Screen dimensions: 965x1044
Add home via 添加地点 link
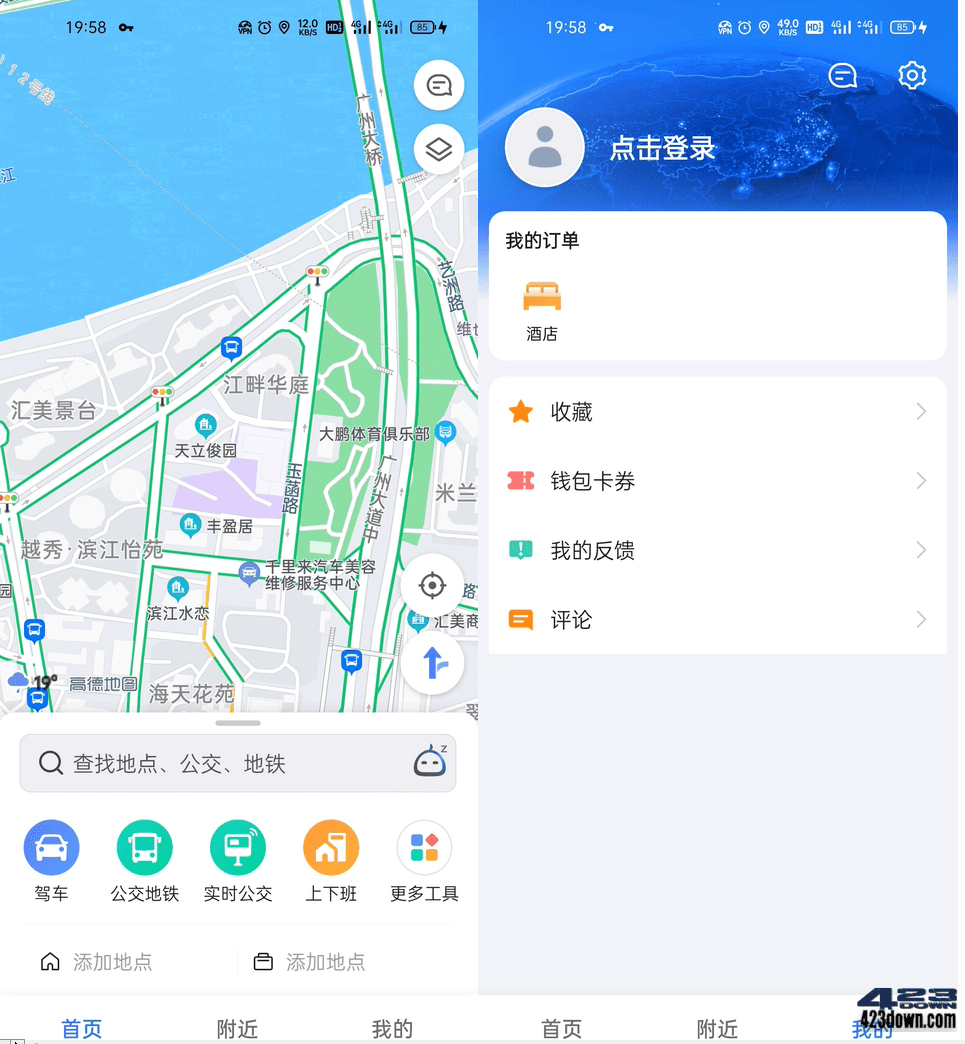96,961
